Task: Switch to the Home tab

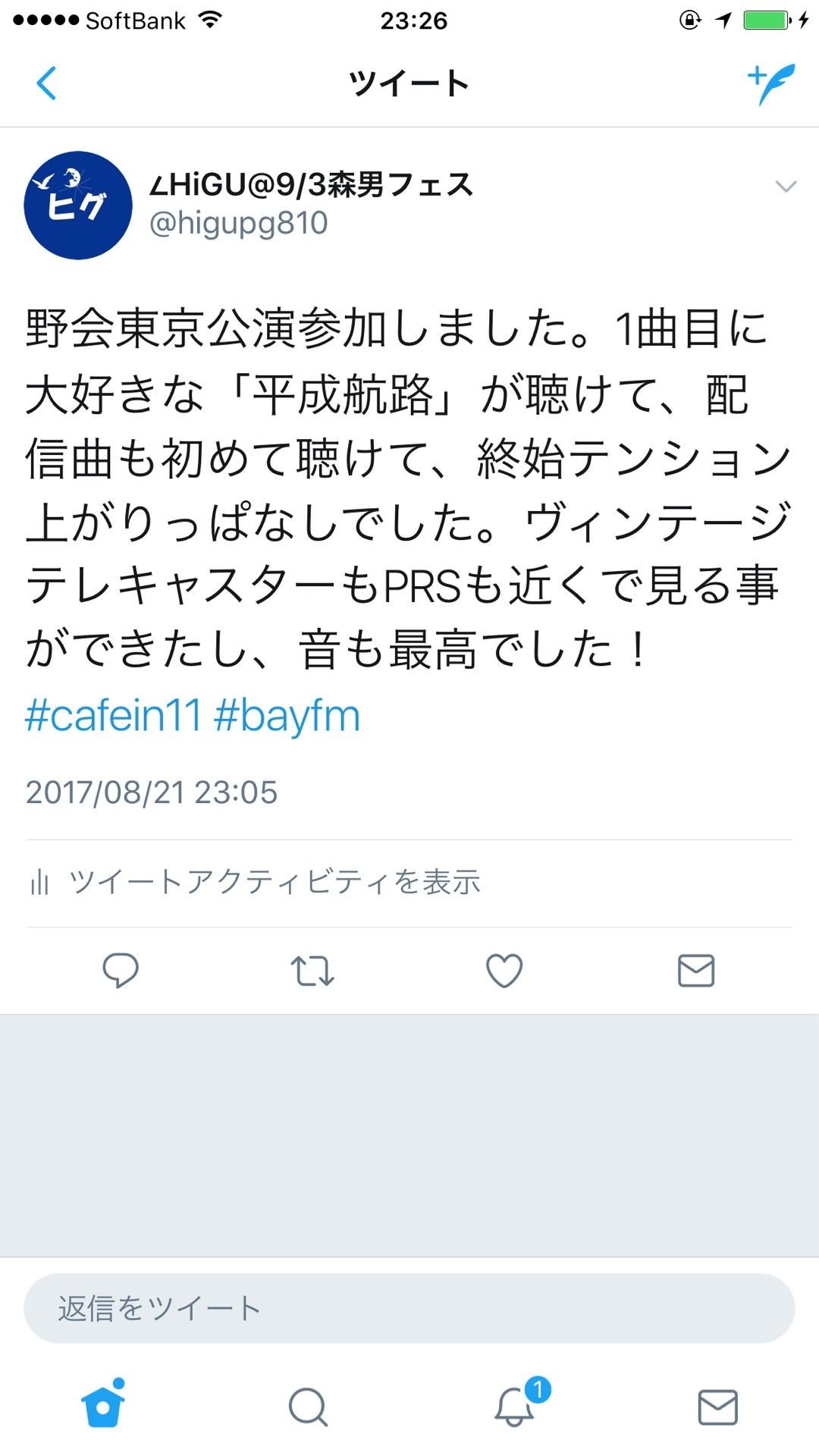Action: [x=103, y=1407]
